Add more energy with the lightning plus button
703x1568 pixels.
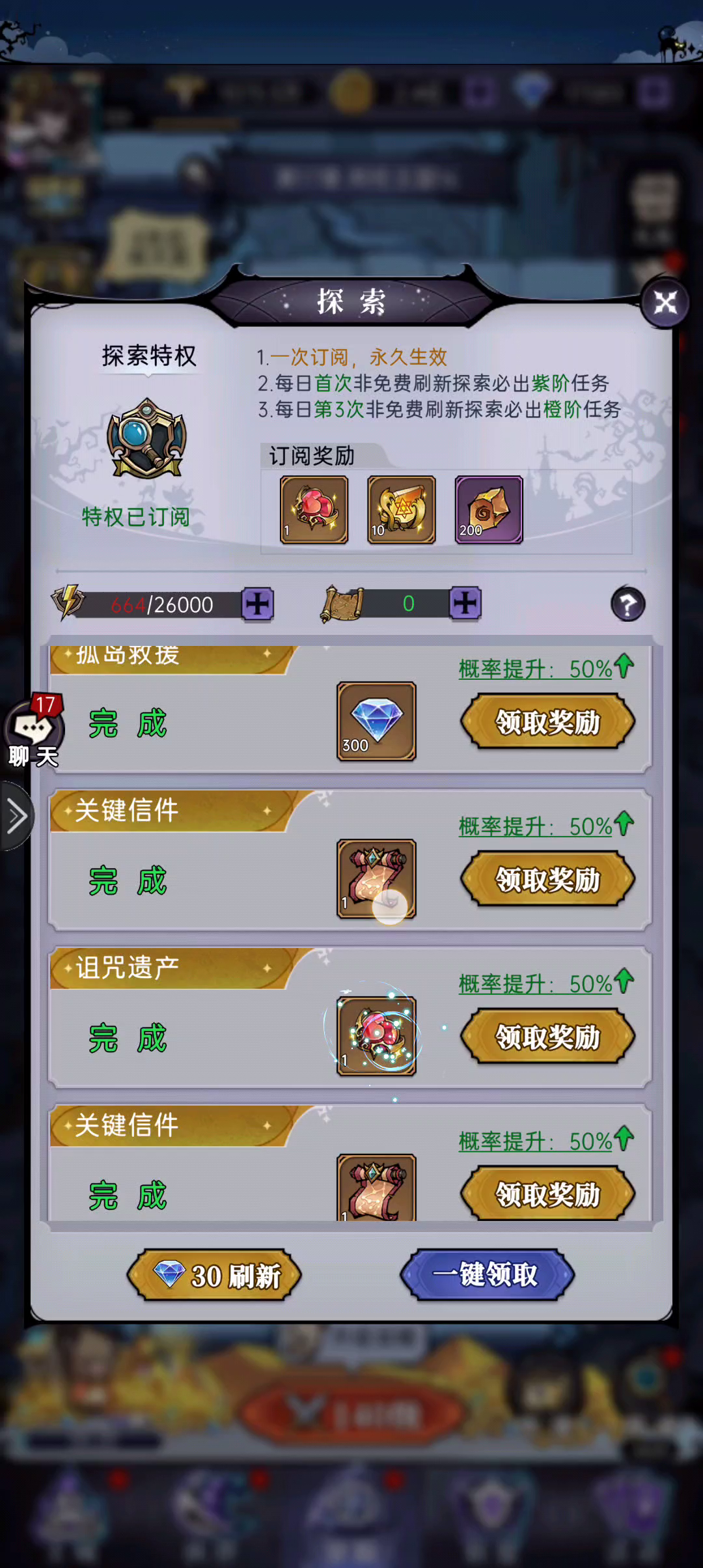258,604
